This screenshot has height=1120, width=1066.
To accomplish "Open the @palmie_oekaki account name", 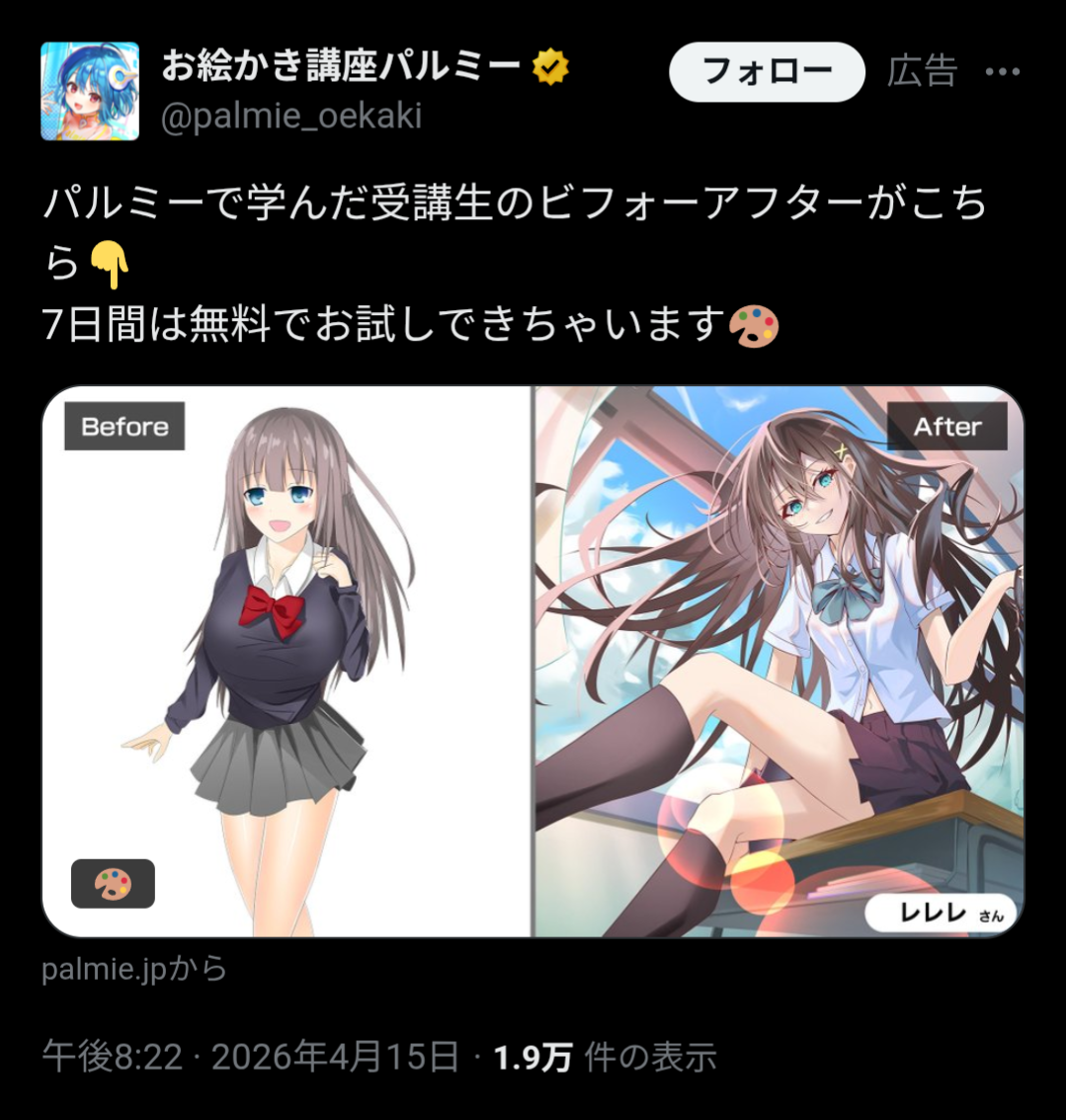I will (x=291, y=117).
